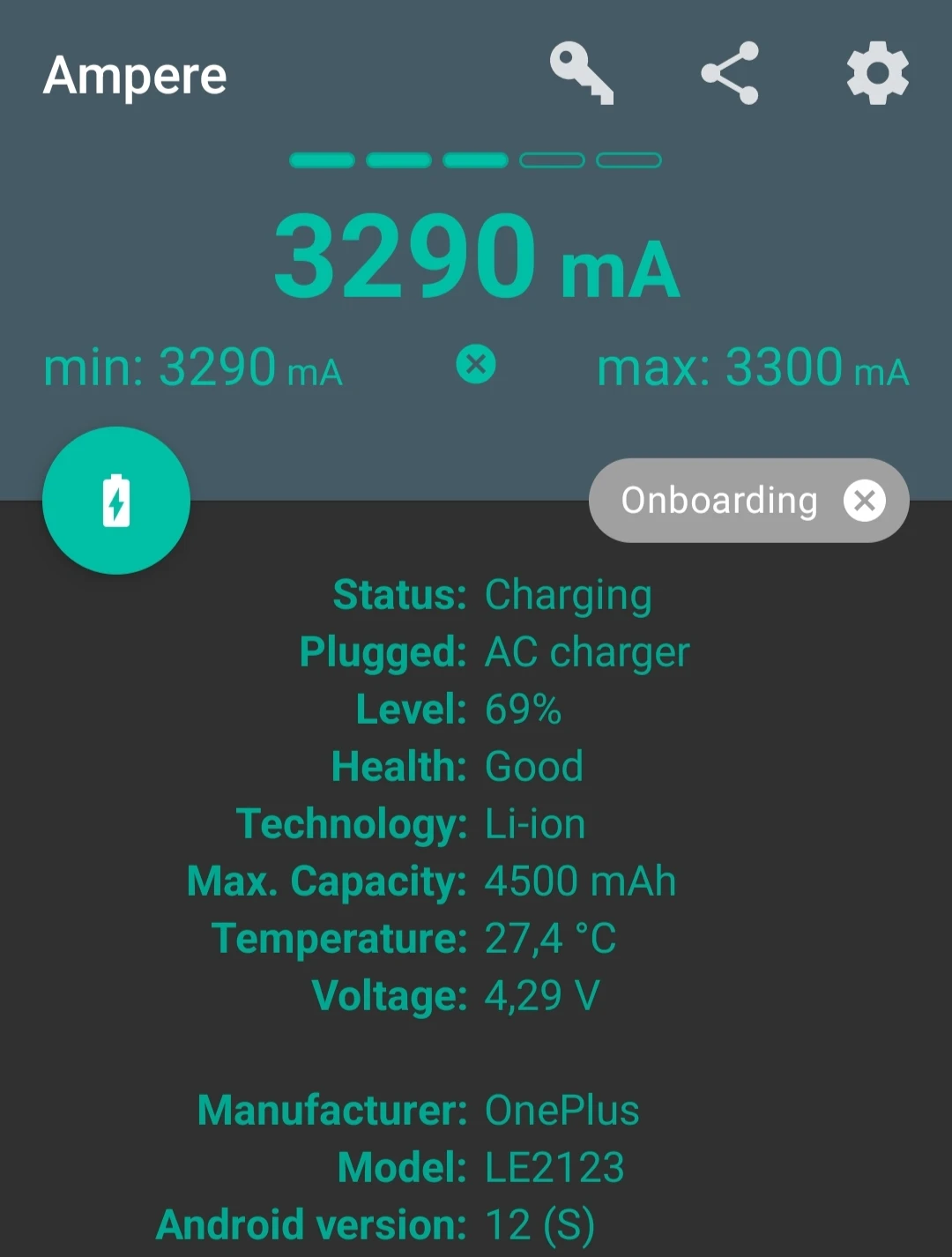952x1257 pixels.
Task: Open the settings gear
Action: (x=877, y=73)
